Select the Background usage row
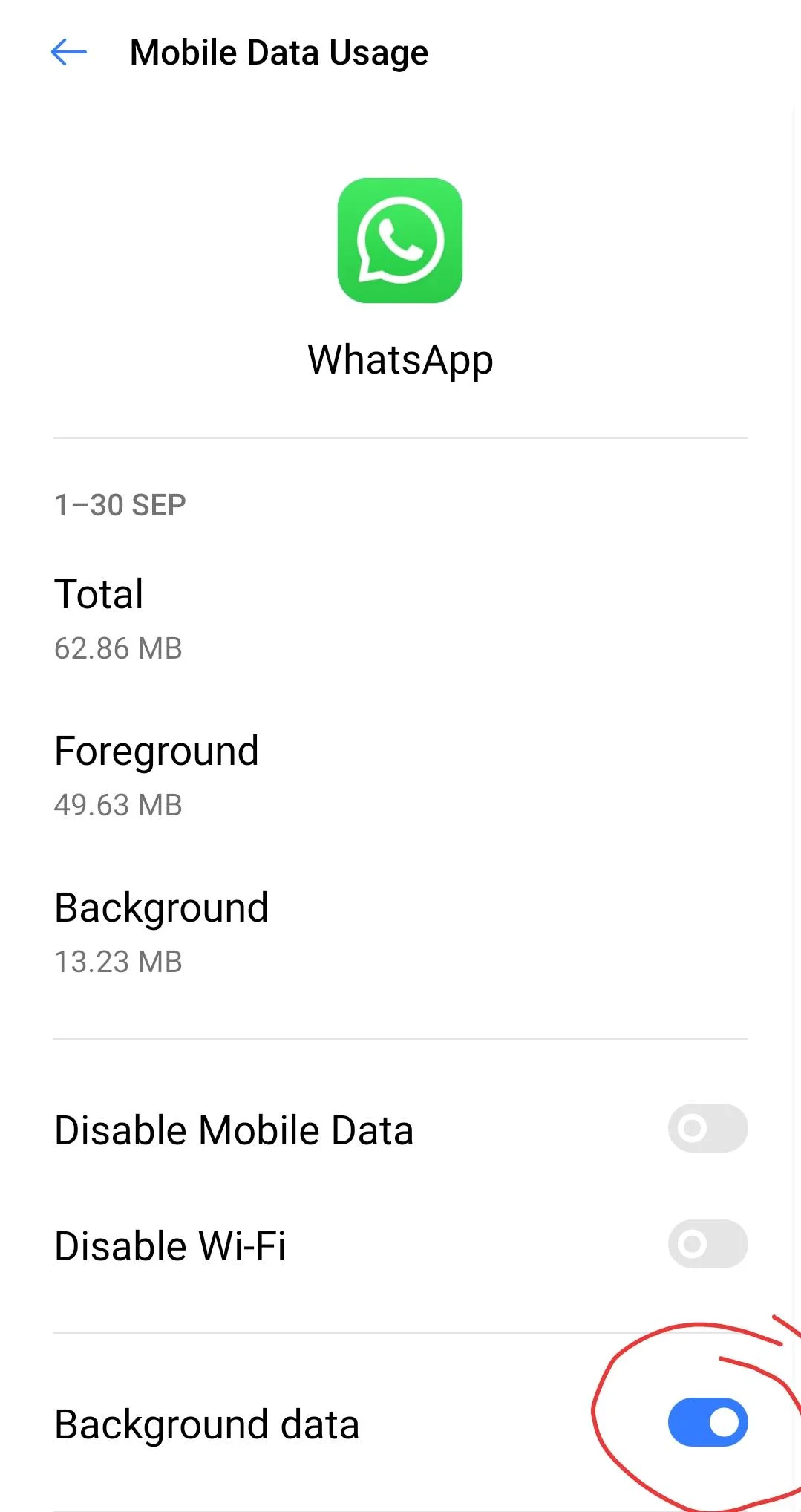 coord(162,907)
